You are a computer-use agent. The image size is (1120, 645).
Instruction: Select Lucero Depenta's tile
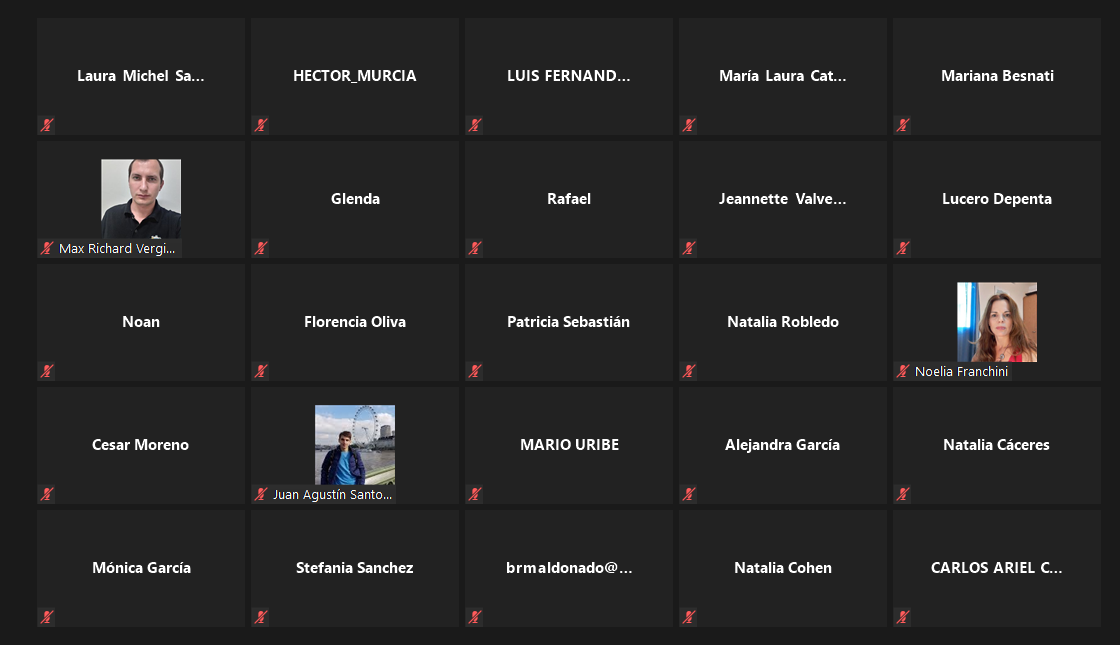click(x=997, y=199)
